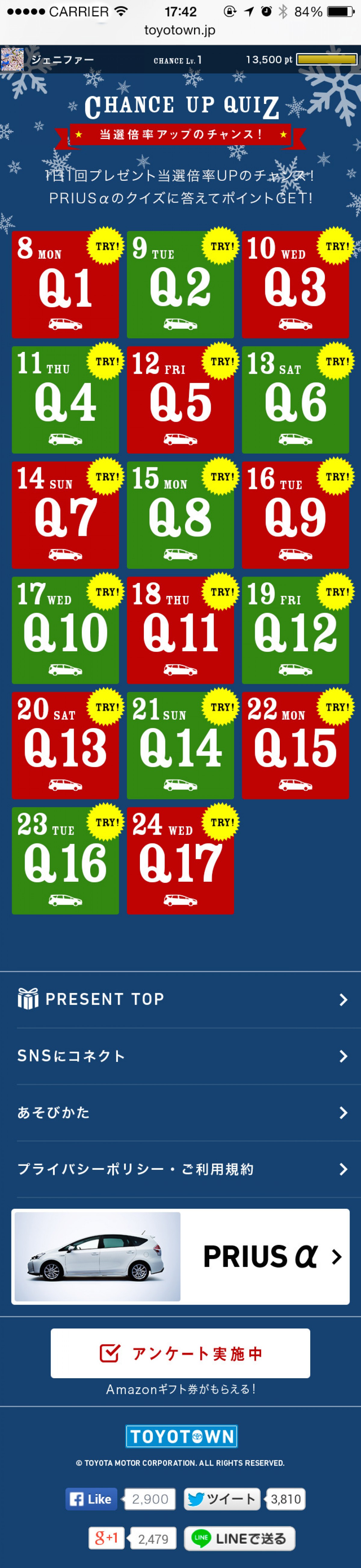The width and height of the screenshot is (361, 1568).
Task: Open quiz Q2 for Tuesday the 9th
Action: [x=180, y=285]
